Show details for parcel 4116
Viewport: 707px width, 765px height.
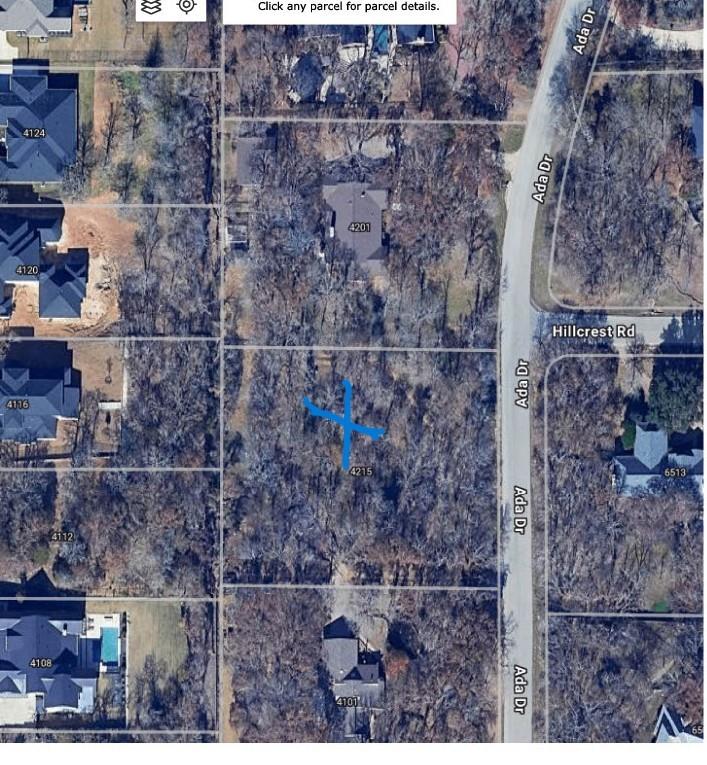click(18, 404)
